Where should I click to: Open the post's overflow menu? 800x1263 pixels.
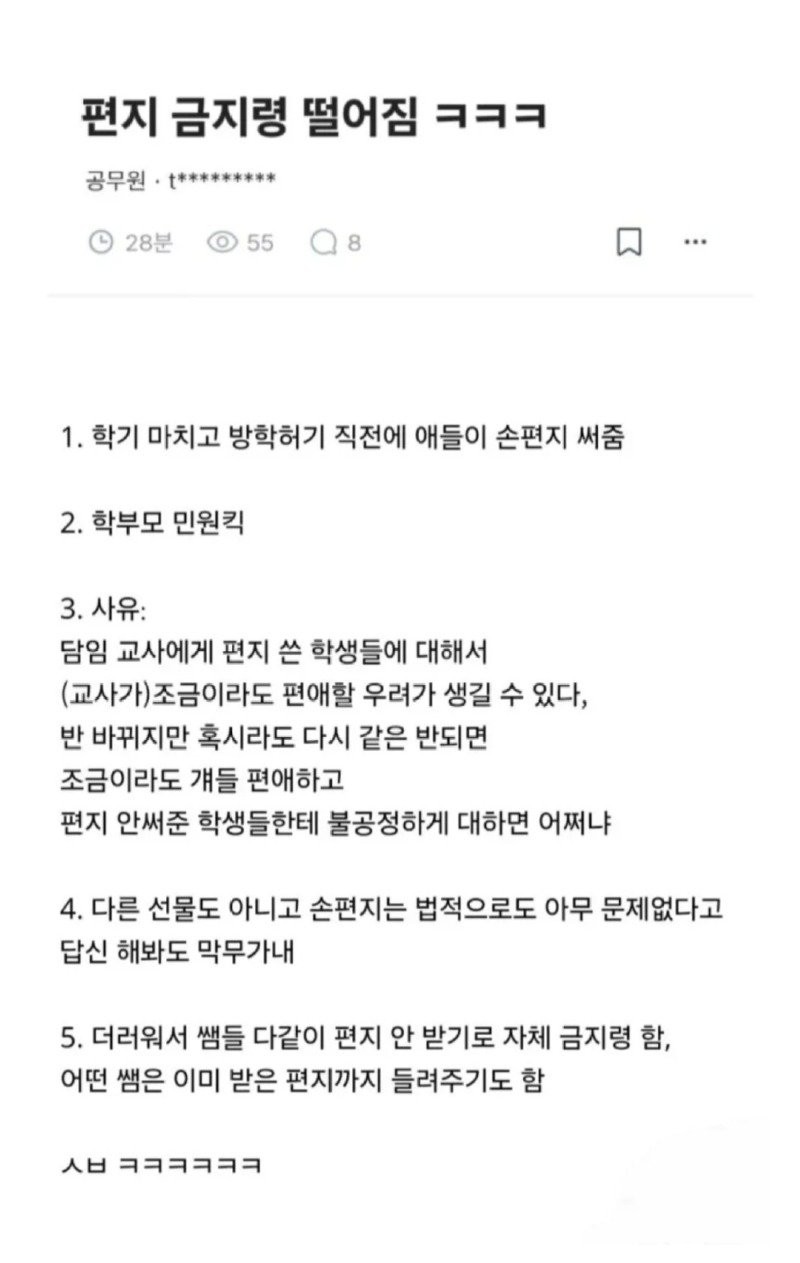coord(695,243)
